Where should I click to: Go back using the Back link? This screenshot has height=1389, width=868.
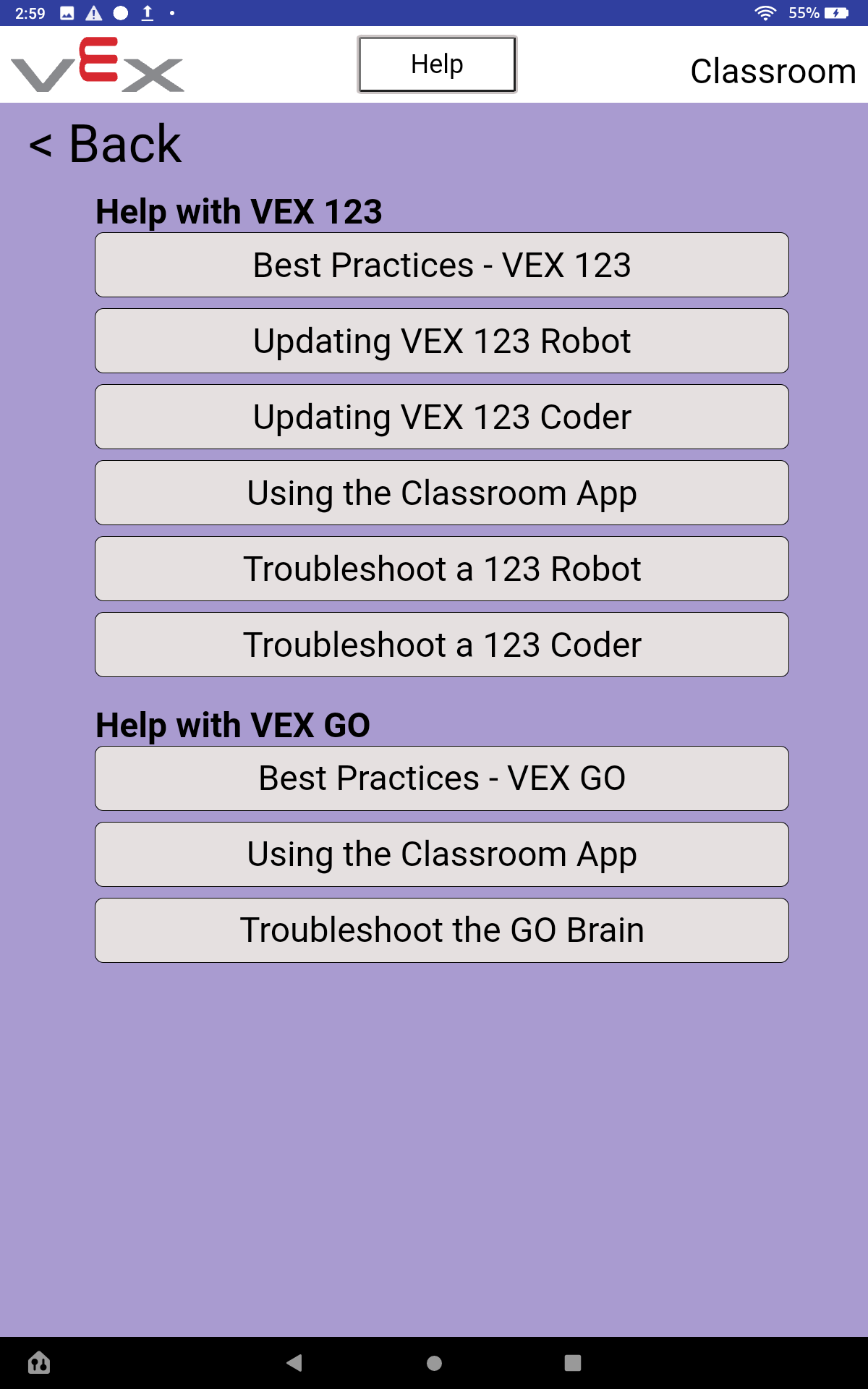(103, 144)
